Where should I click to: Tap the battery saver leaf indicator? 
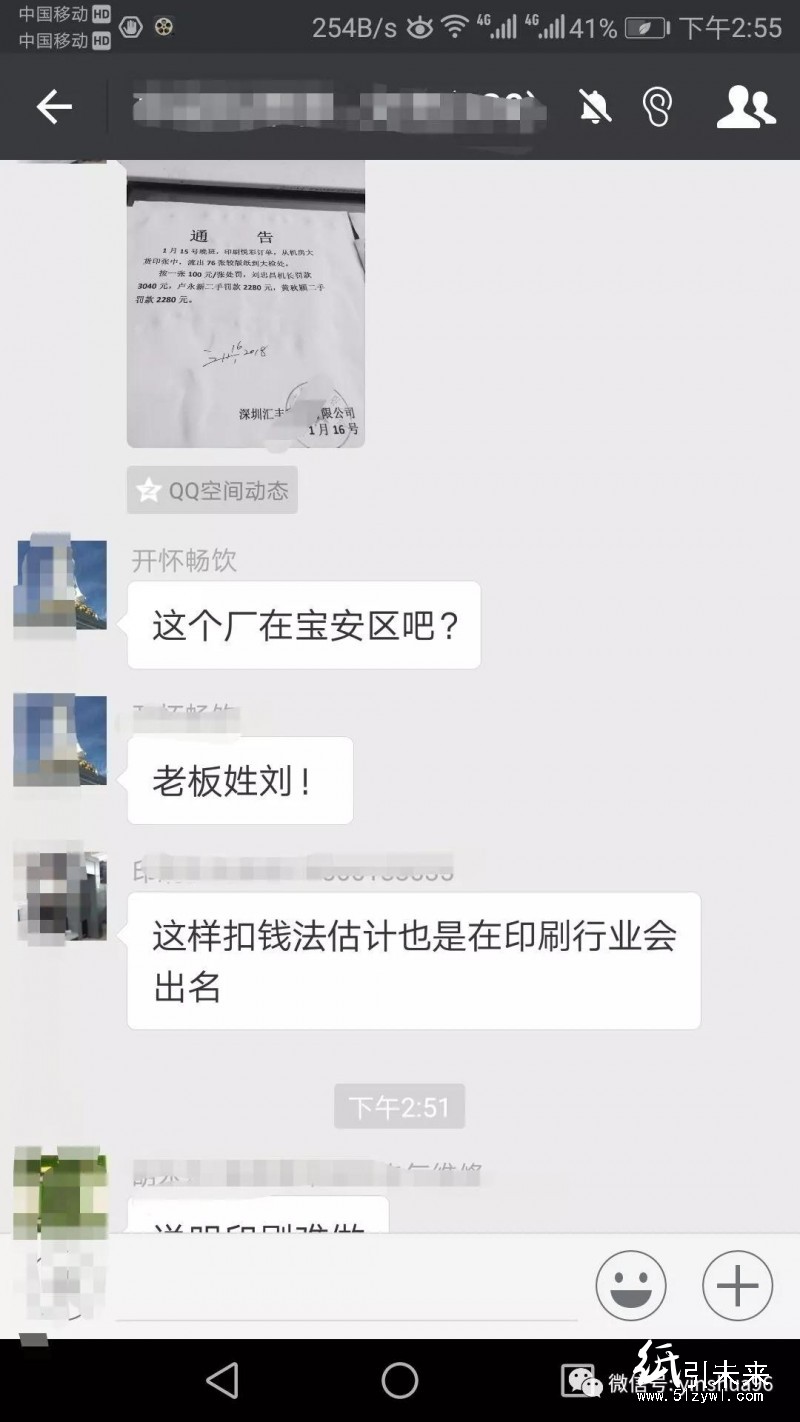(x=643, y=27)
